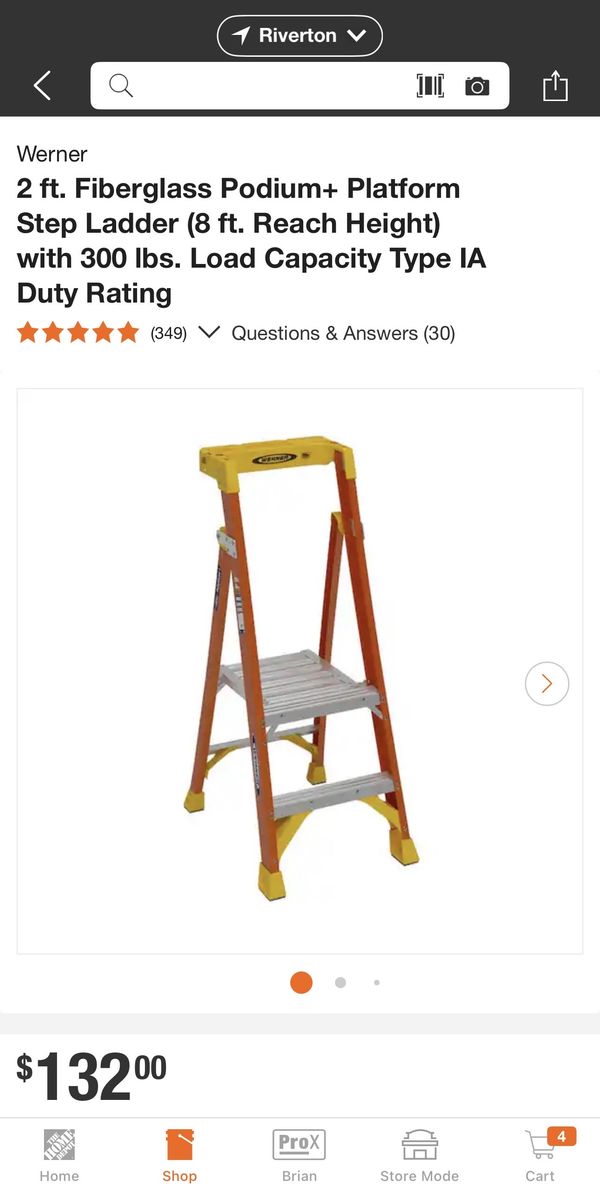Switch to Store Mode
Viewport: 600px width, 1200px height.
pyautogui.click(x=419, y=1155)
